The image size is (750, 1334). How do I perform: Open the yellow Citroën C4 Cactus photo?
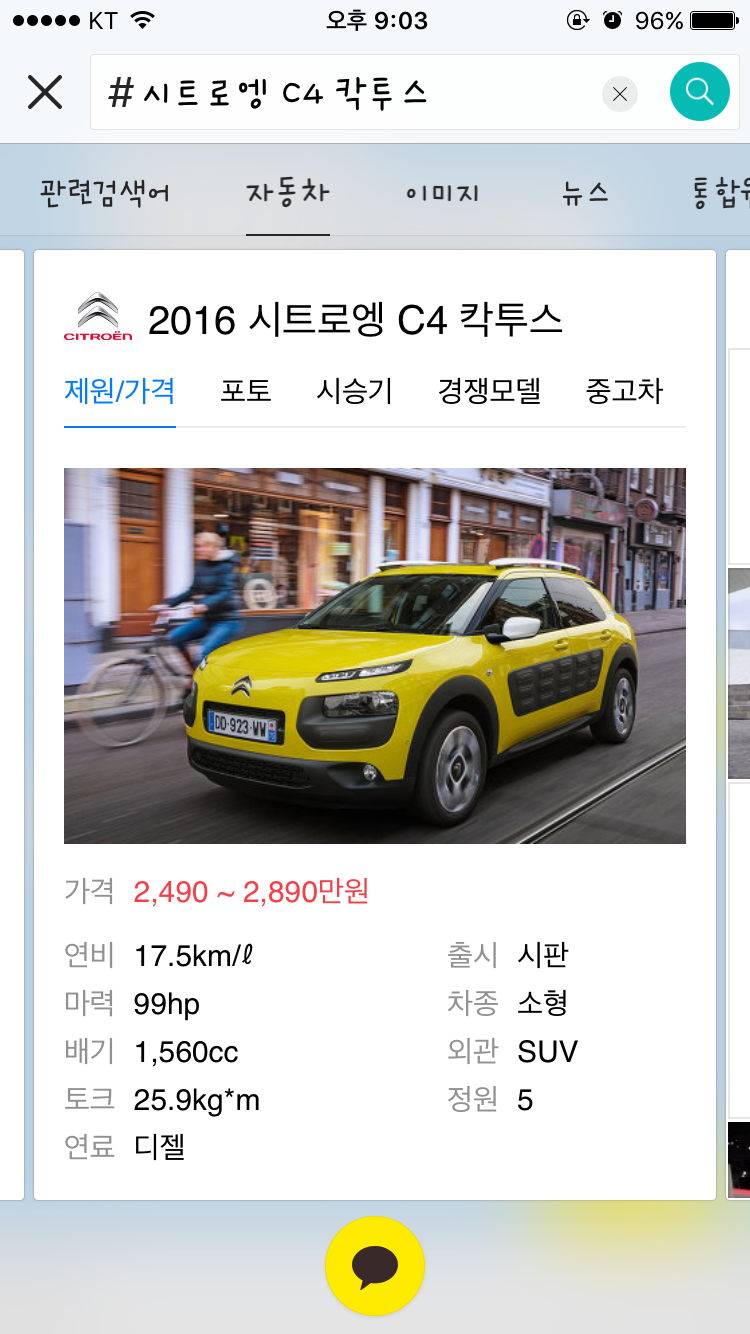click(375, 656)
